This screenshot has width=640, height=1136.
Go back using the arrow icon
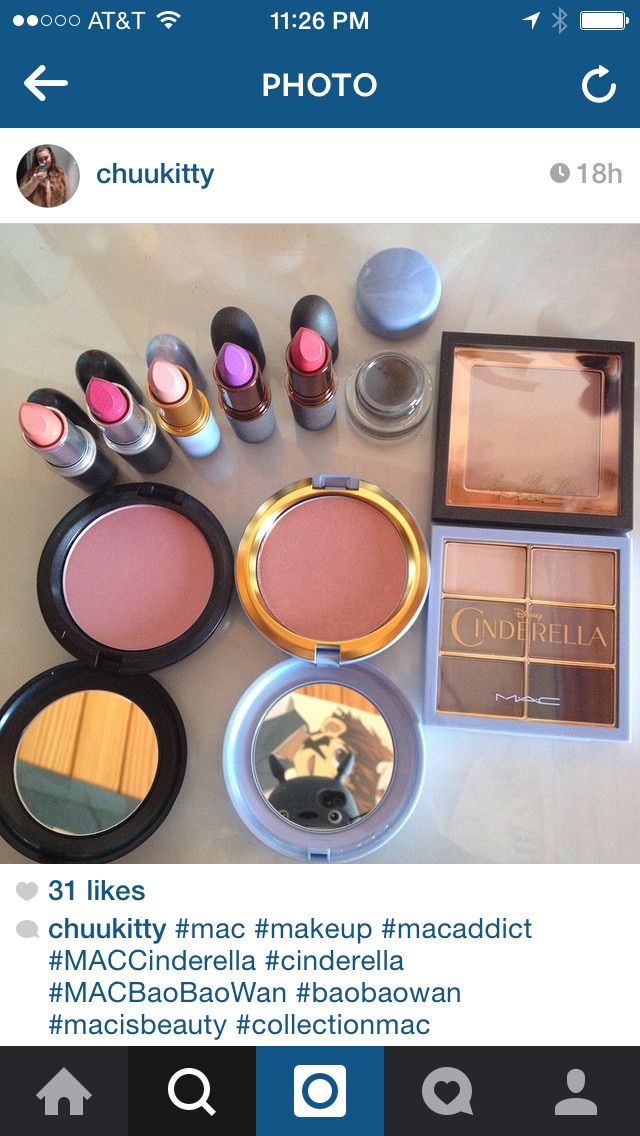point(45,85)
